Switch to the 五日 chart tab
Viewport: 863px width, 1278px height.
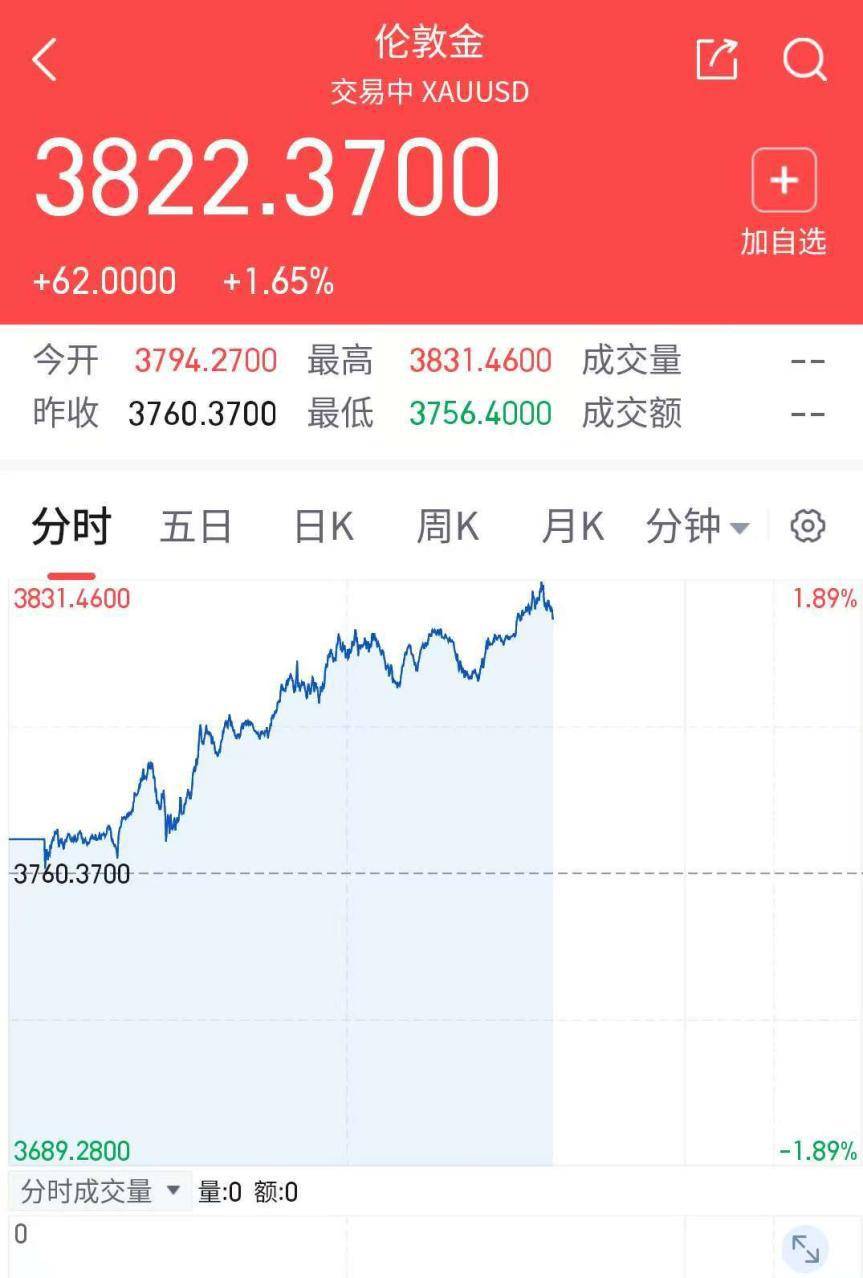tap(196, 527)
